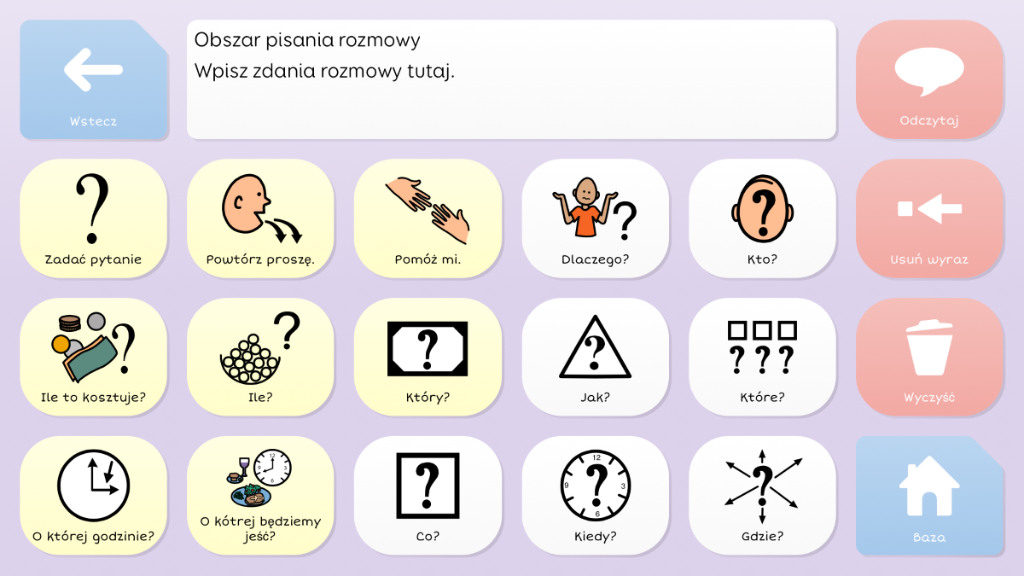This screenshot has width=1024, height=576.
Task: Choose the O której godzinie? phrase
Action: click(x=93, y=495)
